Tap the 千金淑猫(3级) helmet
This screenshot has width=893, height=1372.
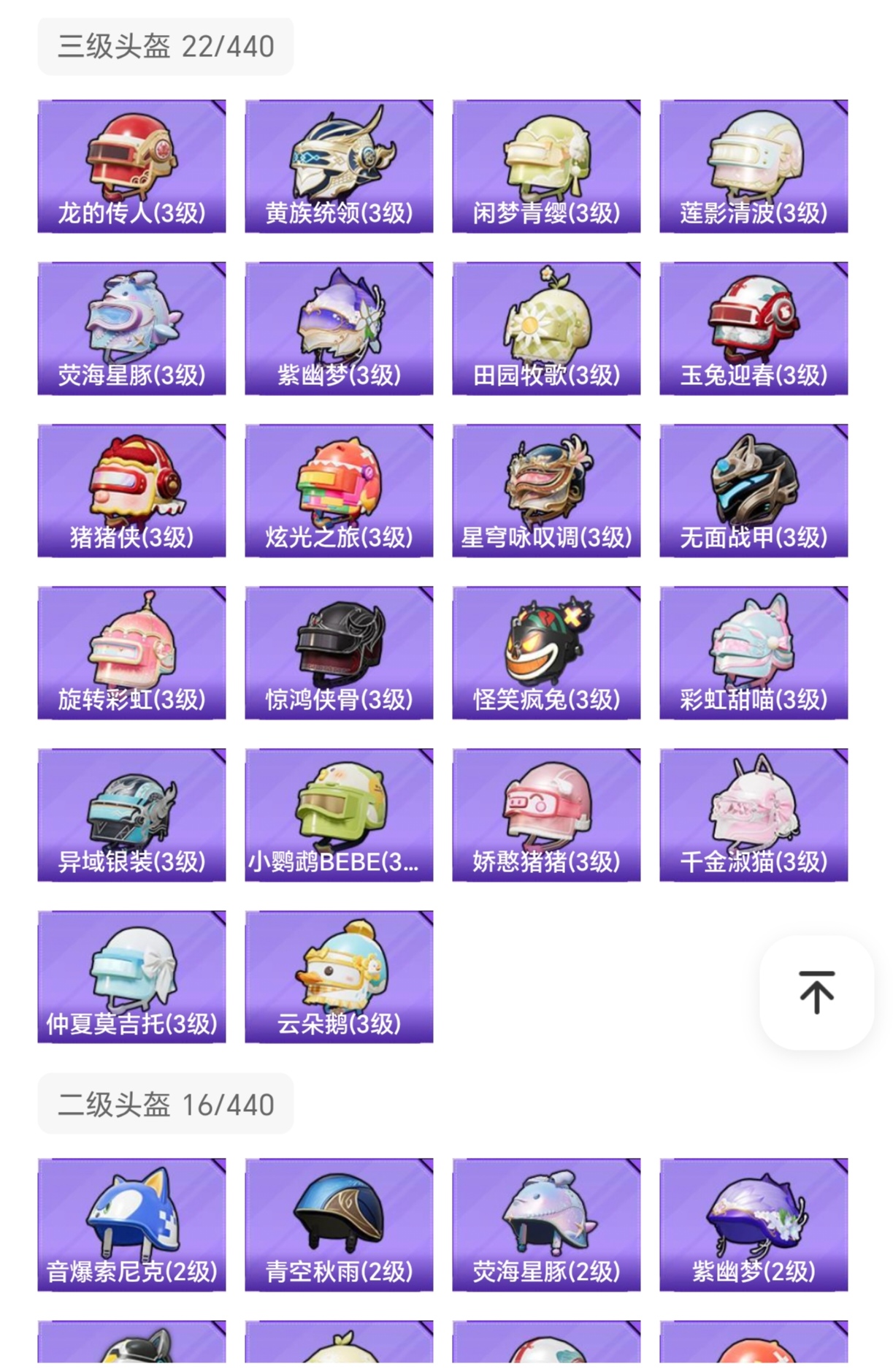click(754, 815)
